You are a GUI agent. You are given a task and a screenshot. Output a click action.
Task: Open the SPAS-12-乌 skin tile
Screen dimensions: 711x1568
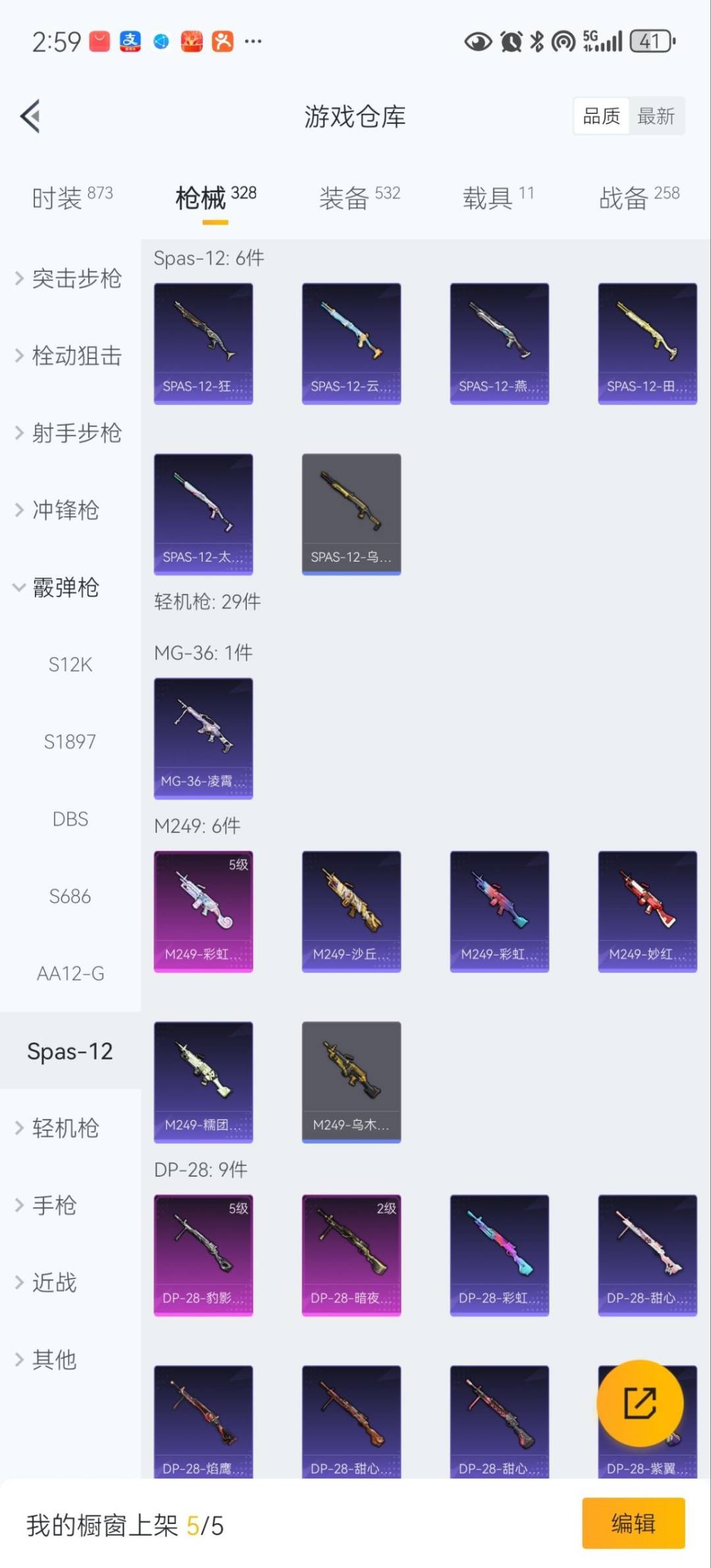coord(351,514)
